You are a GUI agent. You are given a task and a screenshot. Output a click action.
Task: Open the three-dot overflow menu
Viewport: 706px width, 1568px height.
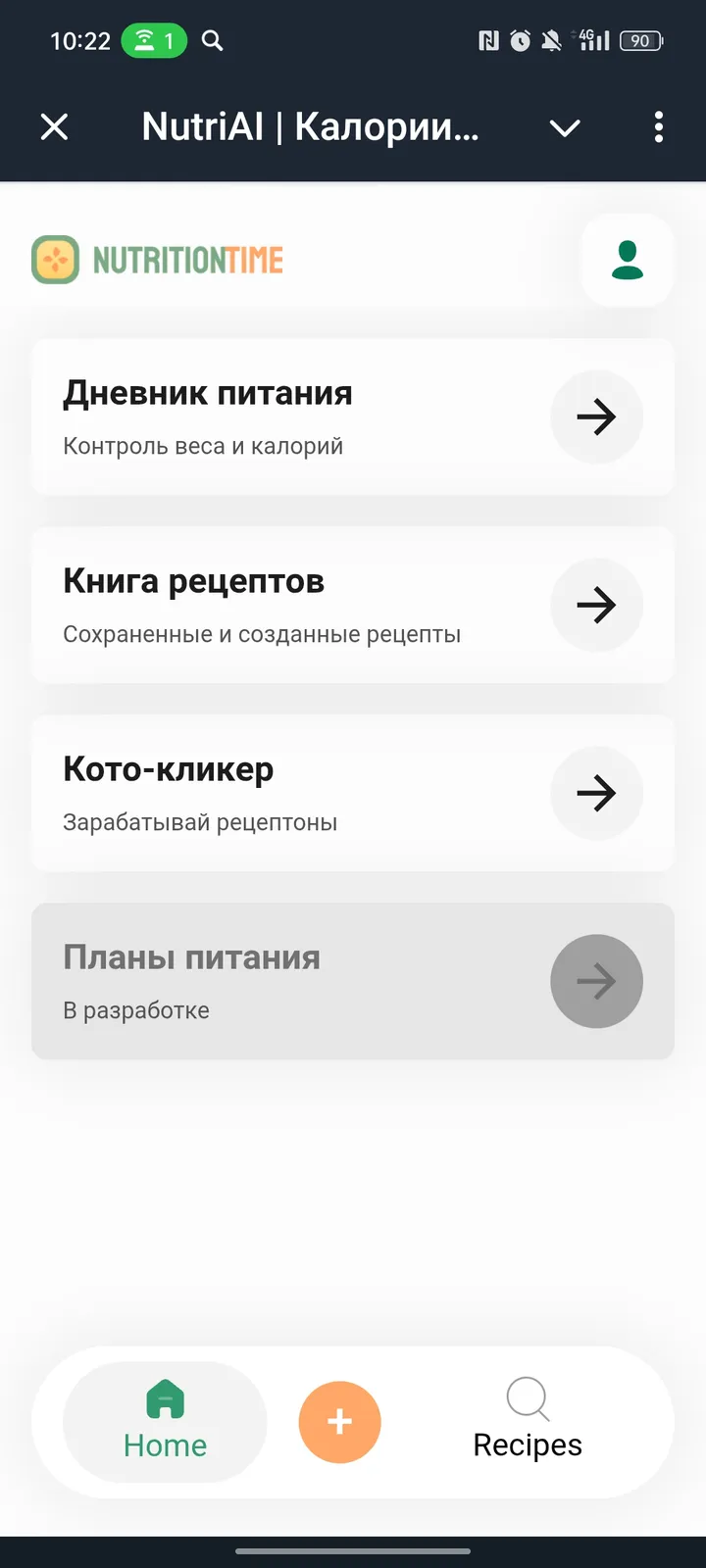658,127
